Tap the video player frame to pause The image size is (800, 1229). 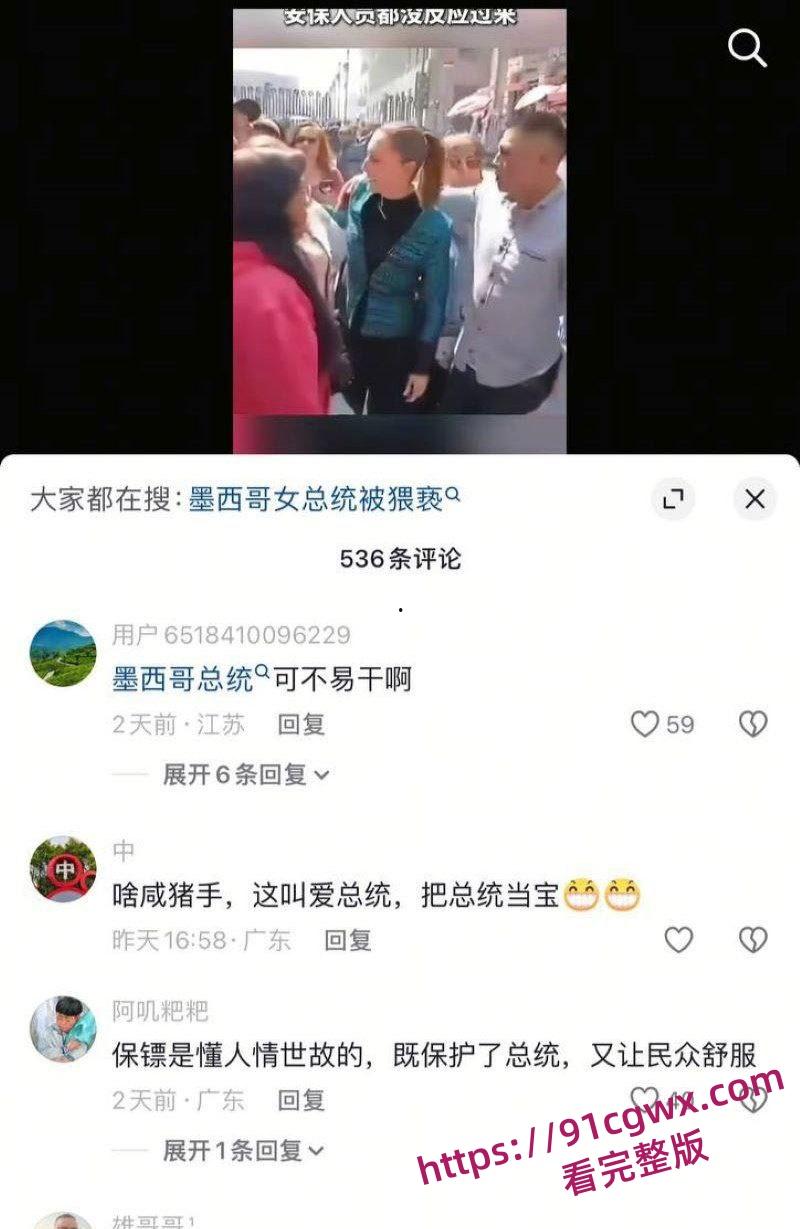pyautogui.click(x=400, y=230)
